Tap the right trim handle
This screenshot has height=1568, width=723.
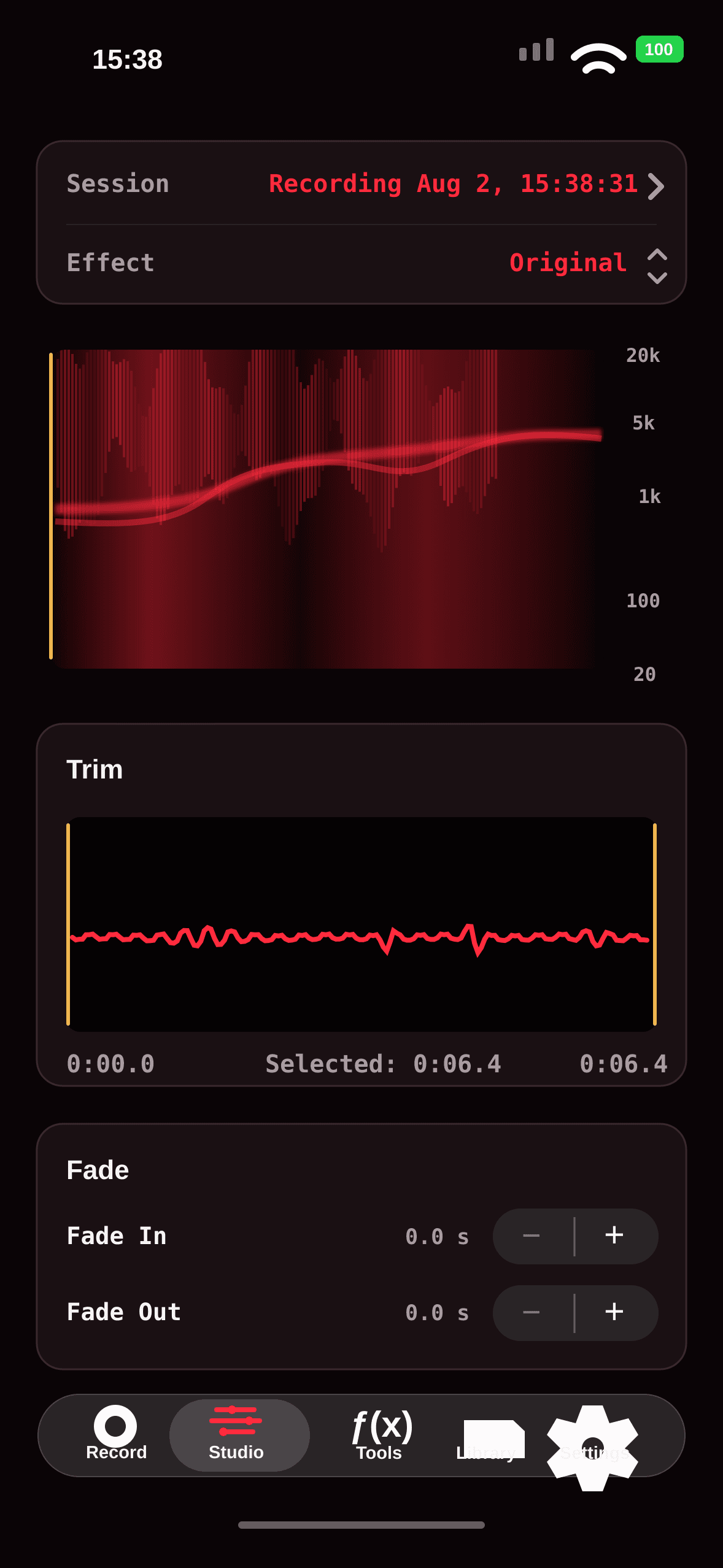tap(655, 924)
